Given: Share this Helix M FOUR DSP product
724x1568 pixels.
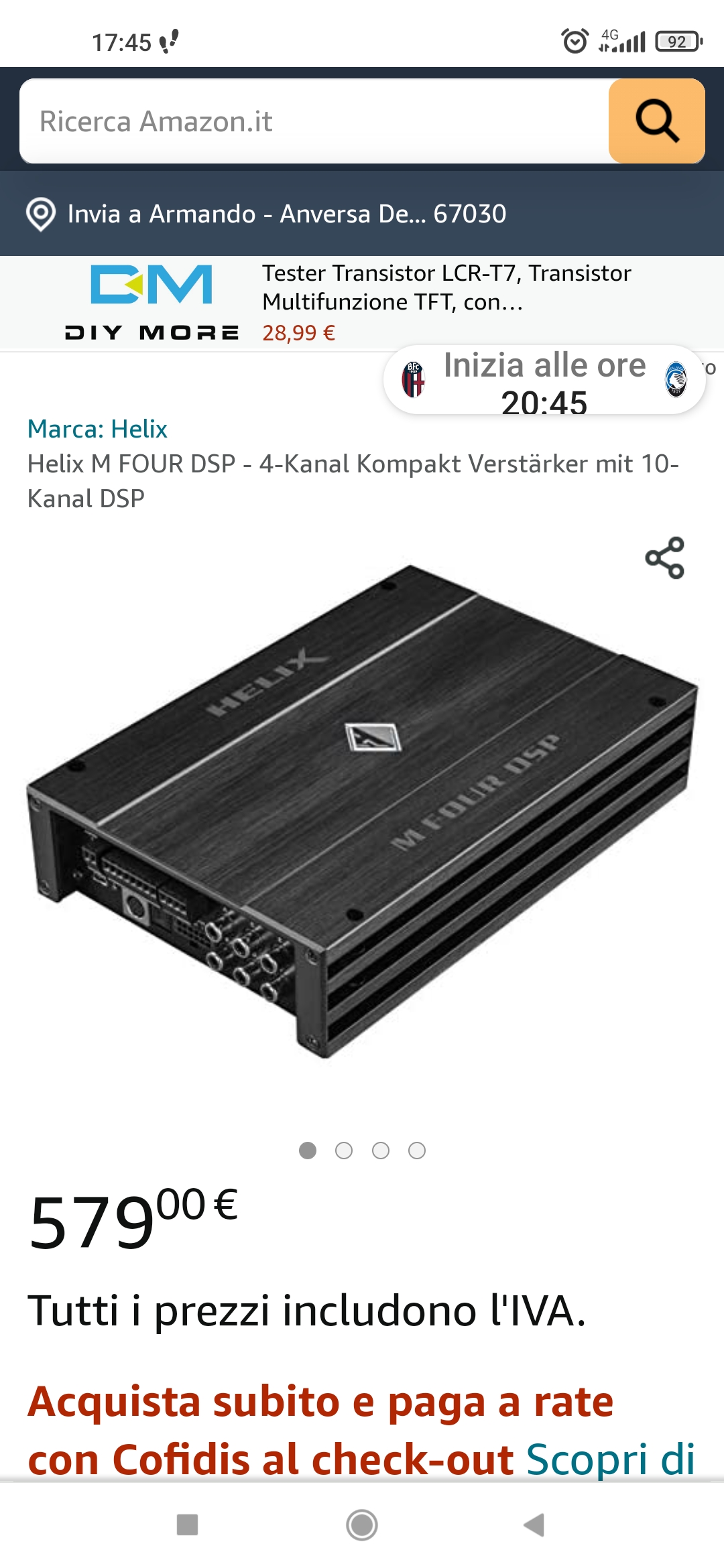Looking at the screenshot, I should 664,558.
